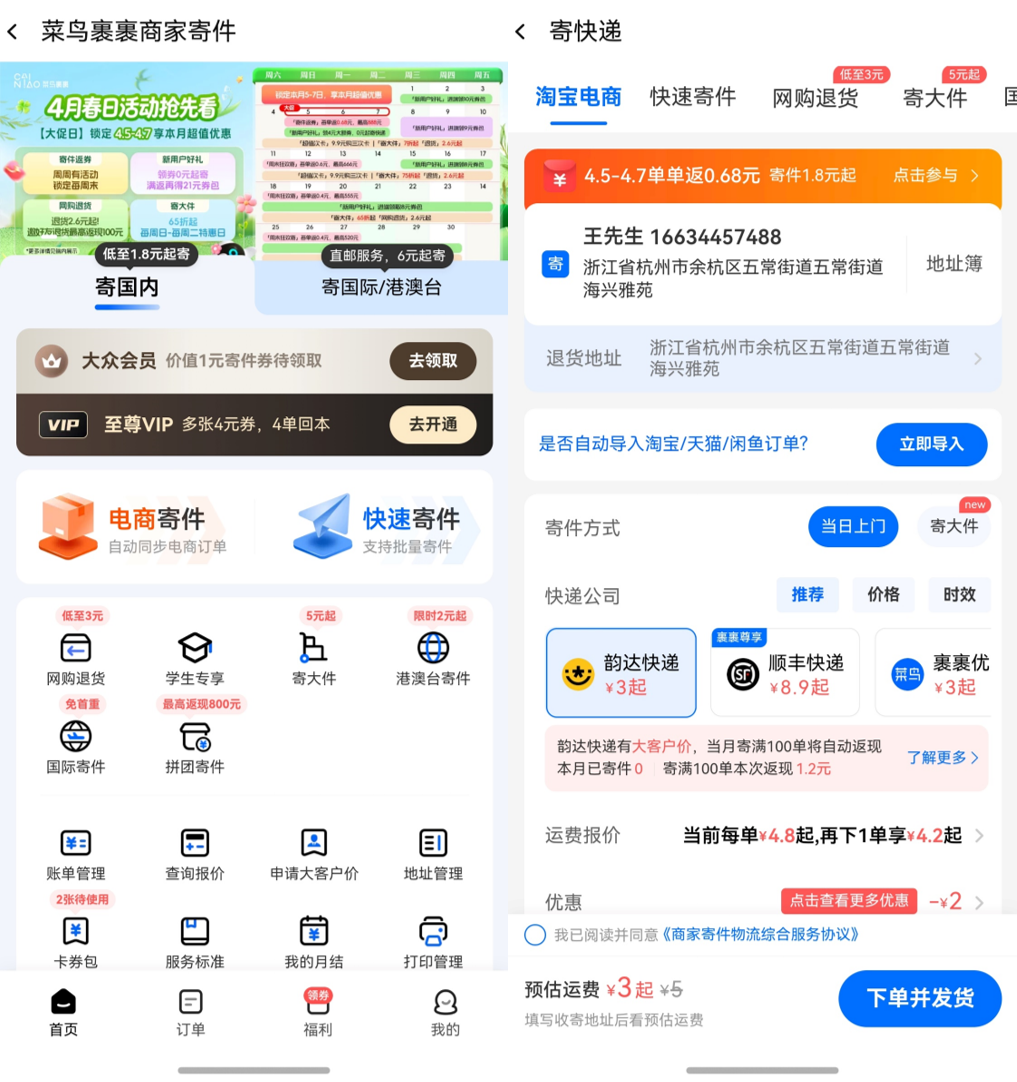Open 福利 tab in bottom bar
Viewport: 1017px width, 1082px height.
coord(317,1011)
